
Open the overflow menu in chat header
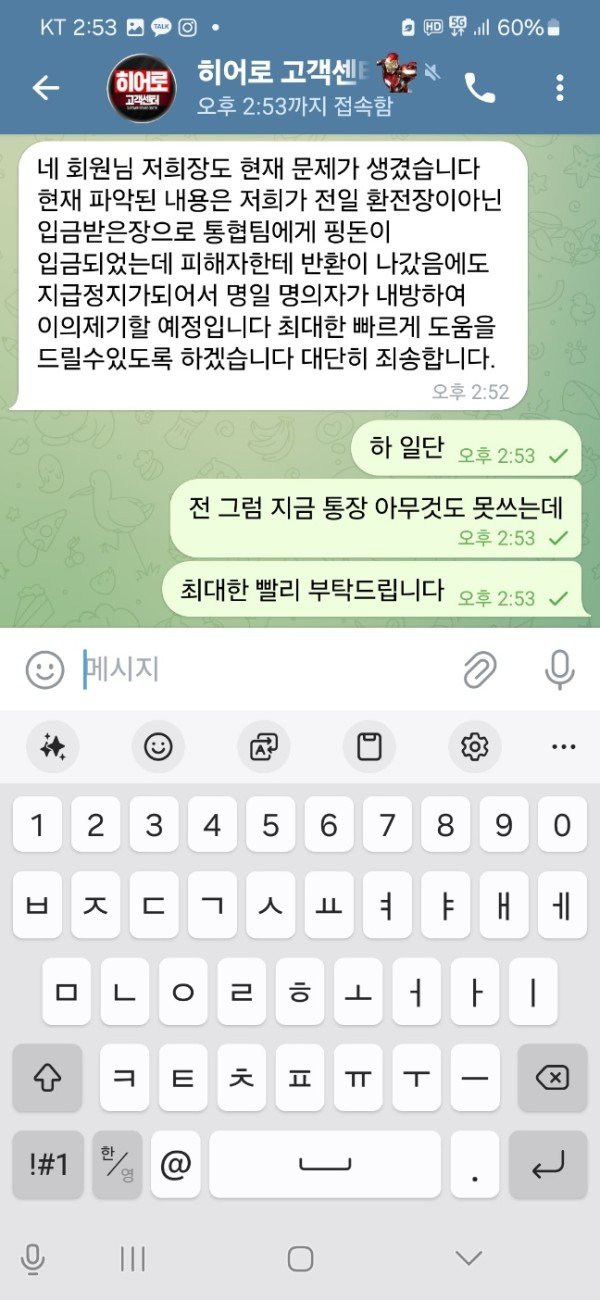pos(559,88)
